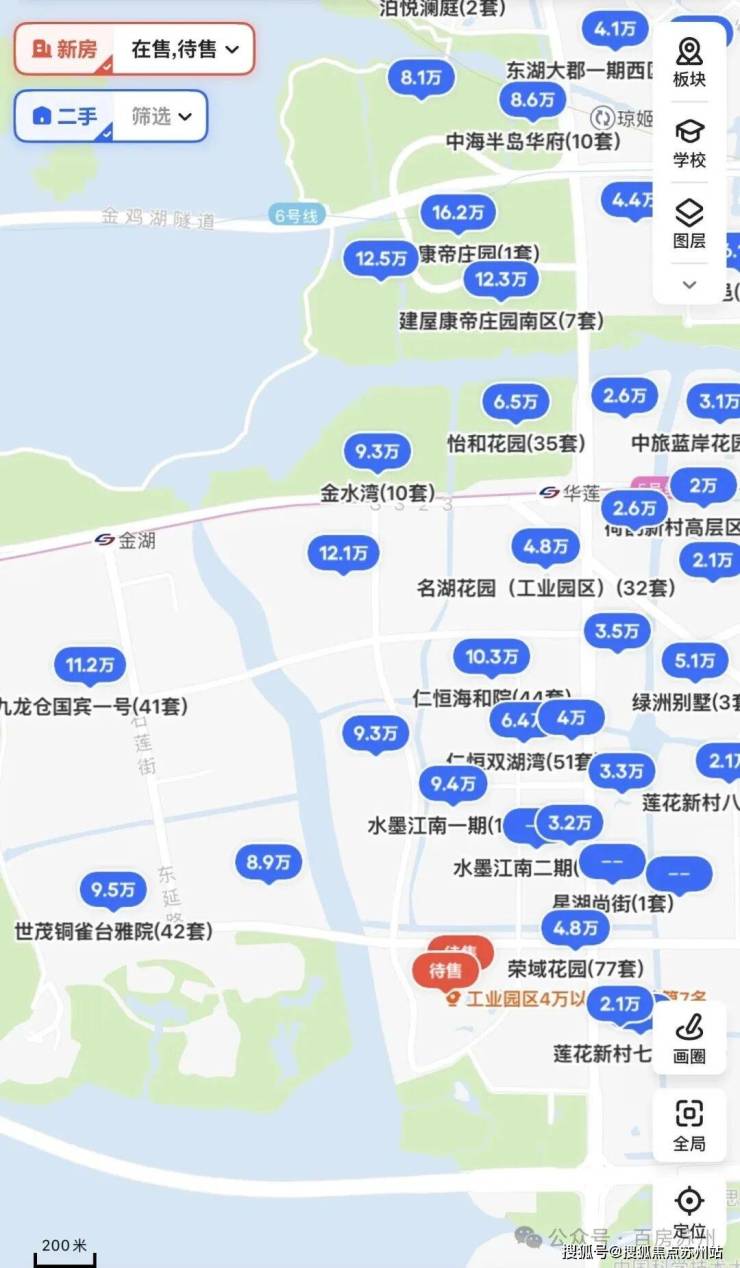Switch to the 全局 overview
Viewport: 740px width, 1268px height.
click(689, 1124)
